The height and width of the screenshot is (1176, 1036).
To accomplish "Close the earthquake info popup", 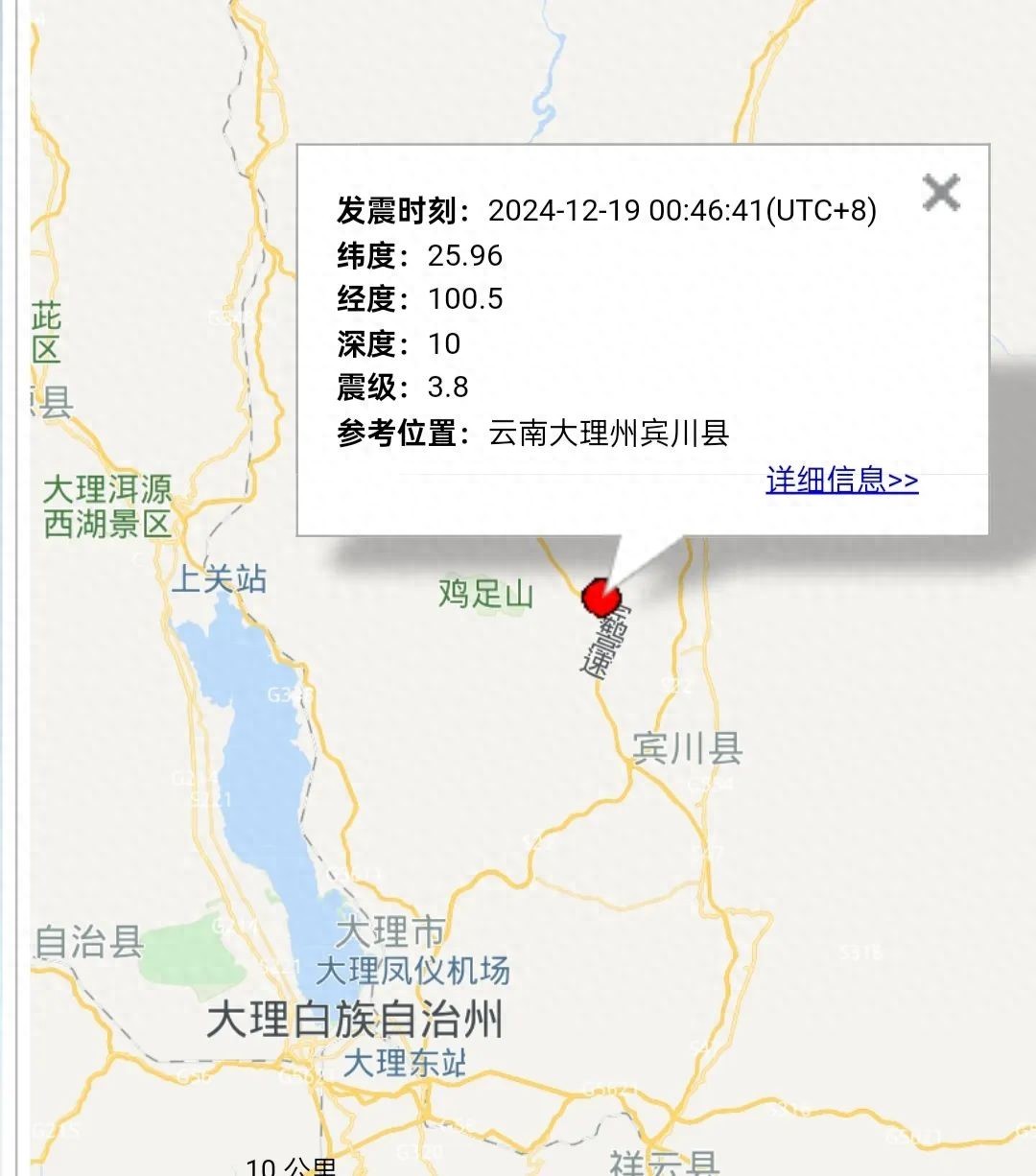I will coord(940,192).
